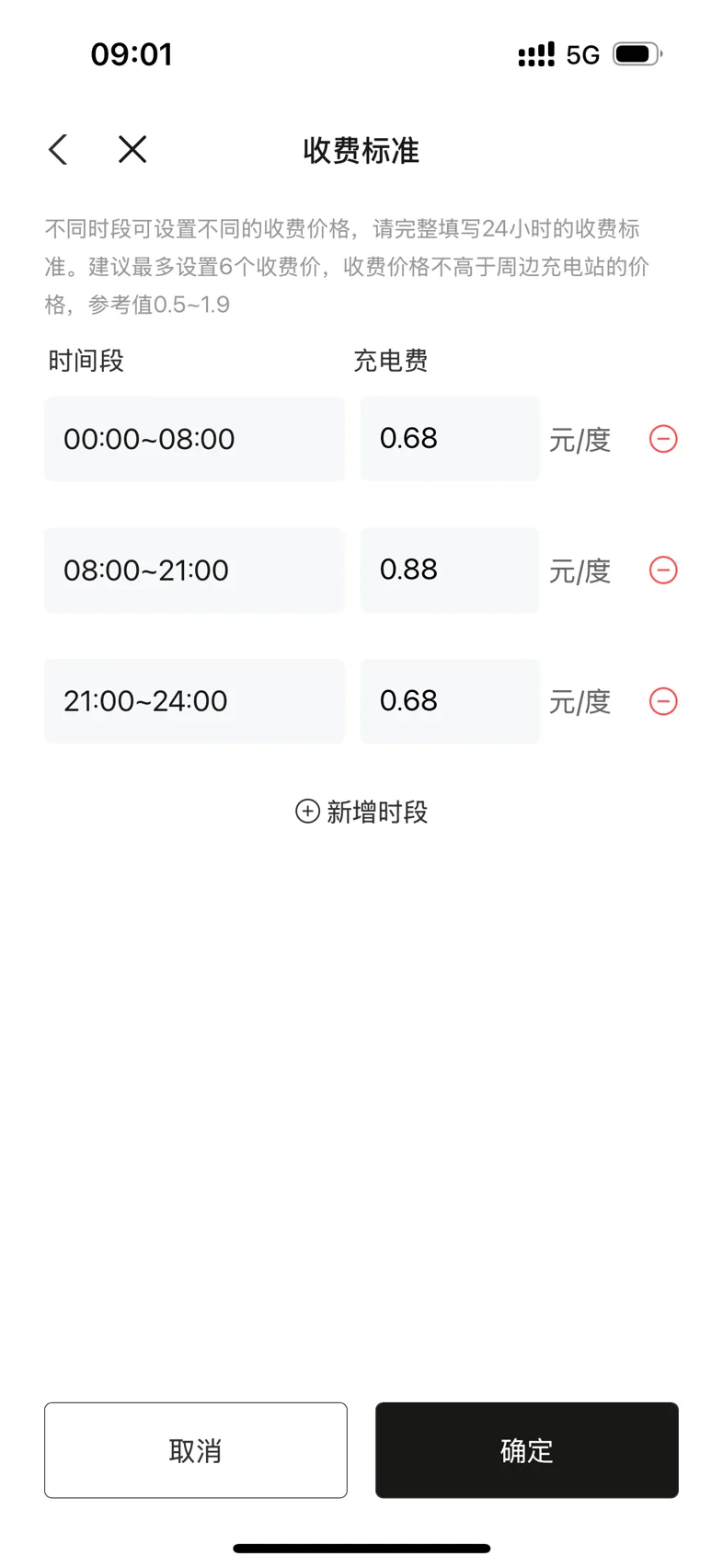Remove the 08:00~21:00 period row
Screen dimensions: 723x1568
pyautogui.click(x=663, y=571)
